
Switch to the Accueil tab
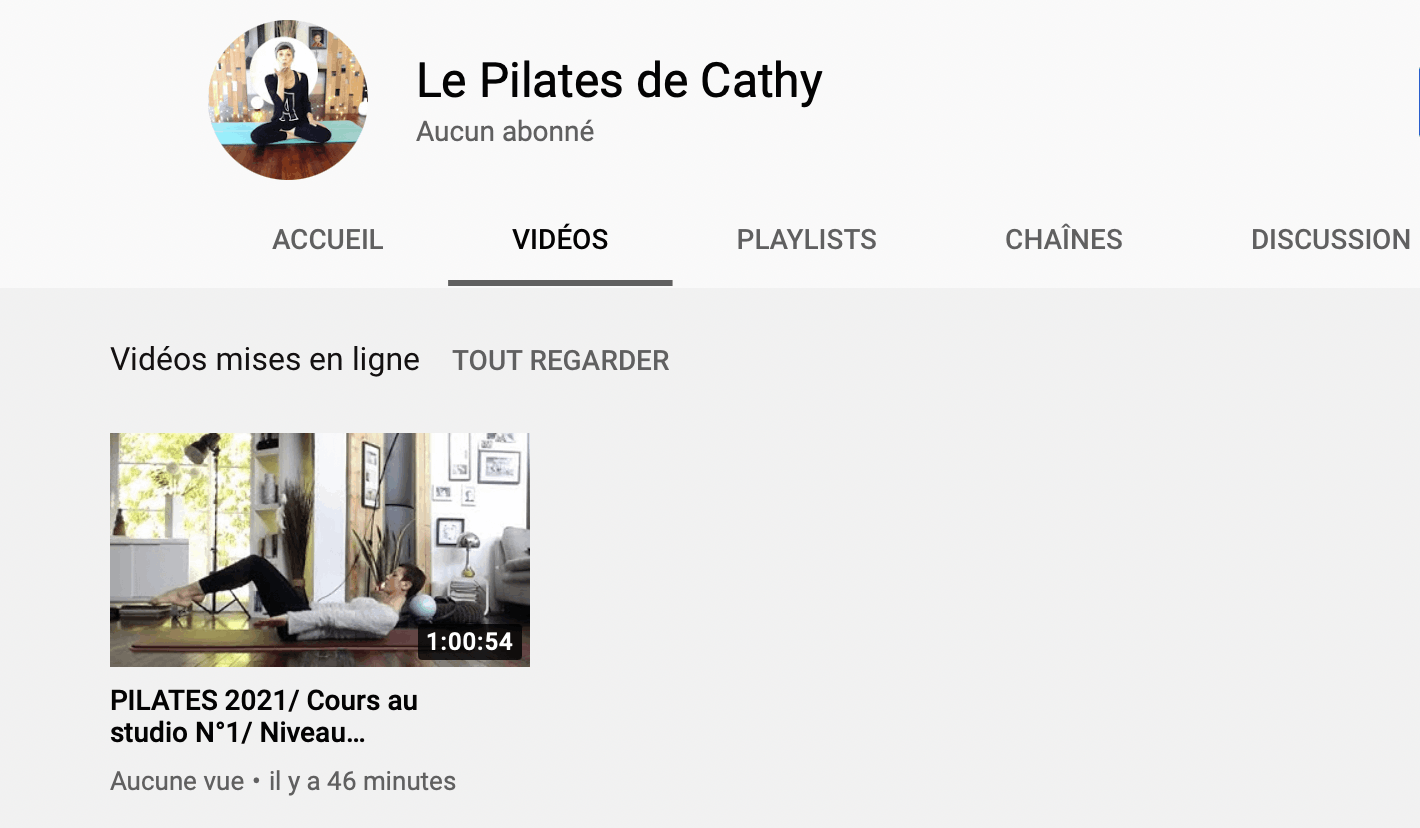coord(327,240)
